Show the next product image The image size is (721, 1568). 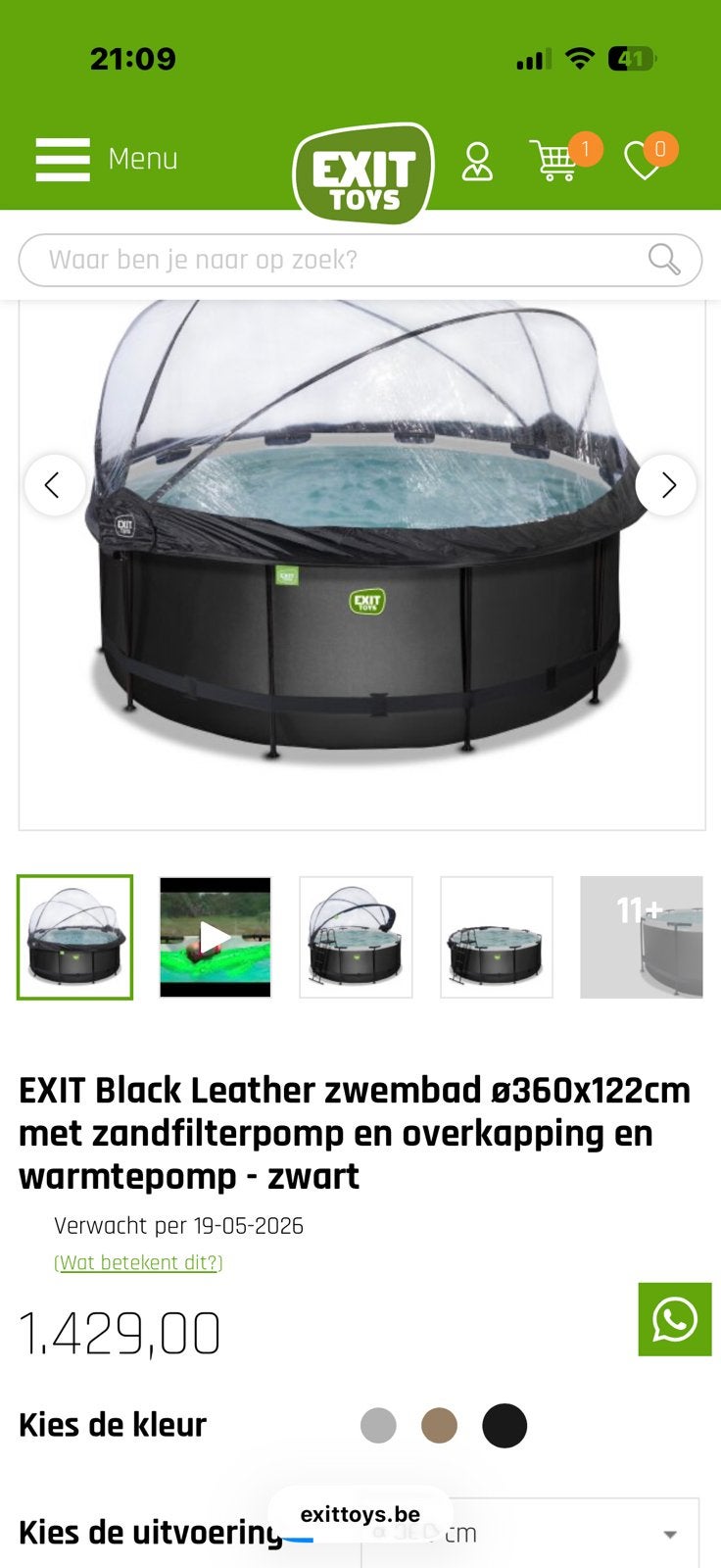tap(666, 485)
